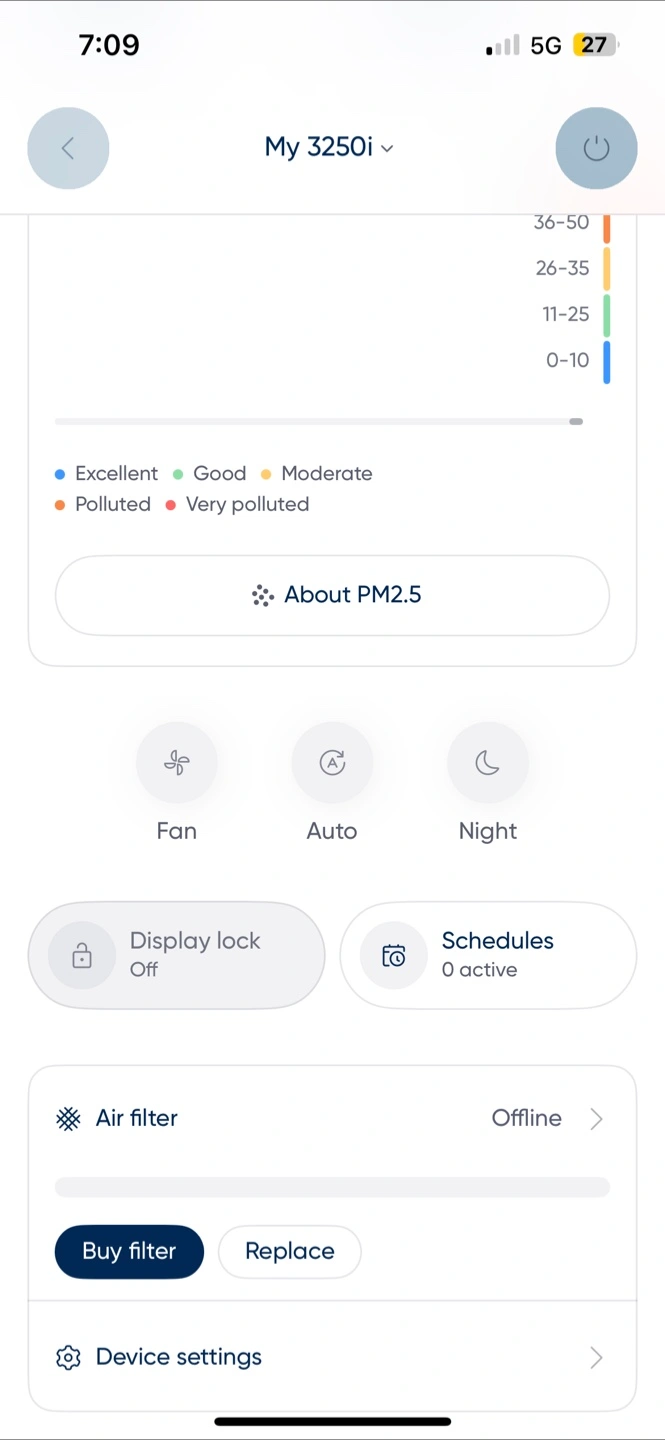The height and width of the screenshot is (1440, 665).
Task: Tap the Replace filter button
Action: pos(290,1251)
